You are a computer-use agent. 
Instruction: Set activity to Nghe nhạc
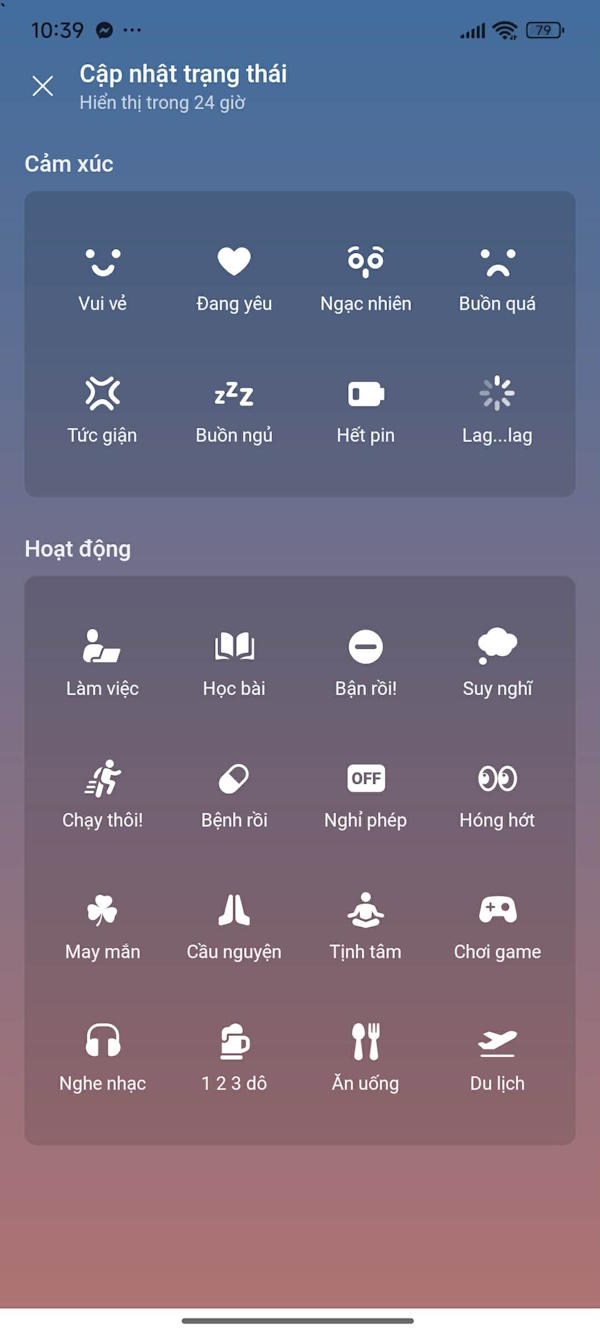102,1058
